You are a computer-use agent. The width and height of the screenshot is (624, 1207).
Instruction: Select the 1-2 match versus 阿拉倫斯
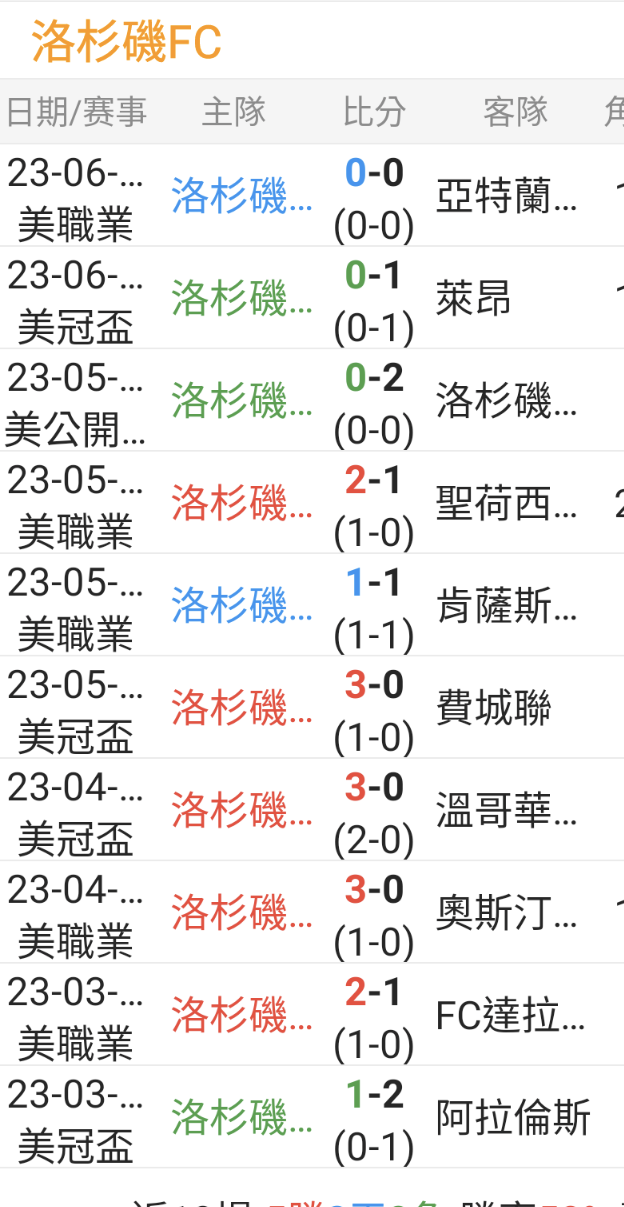[312, 1116]
